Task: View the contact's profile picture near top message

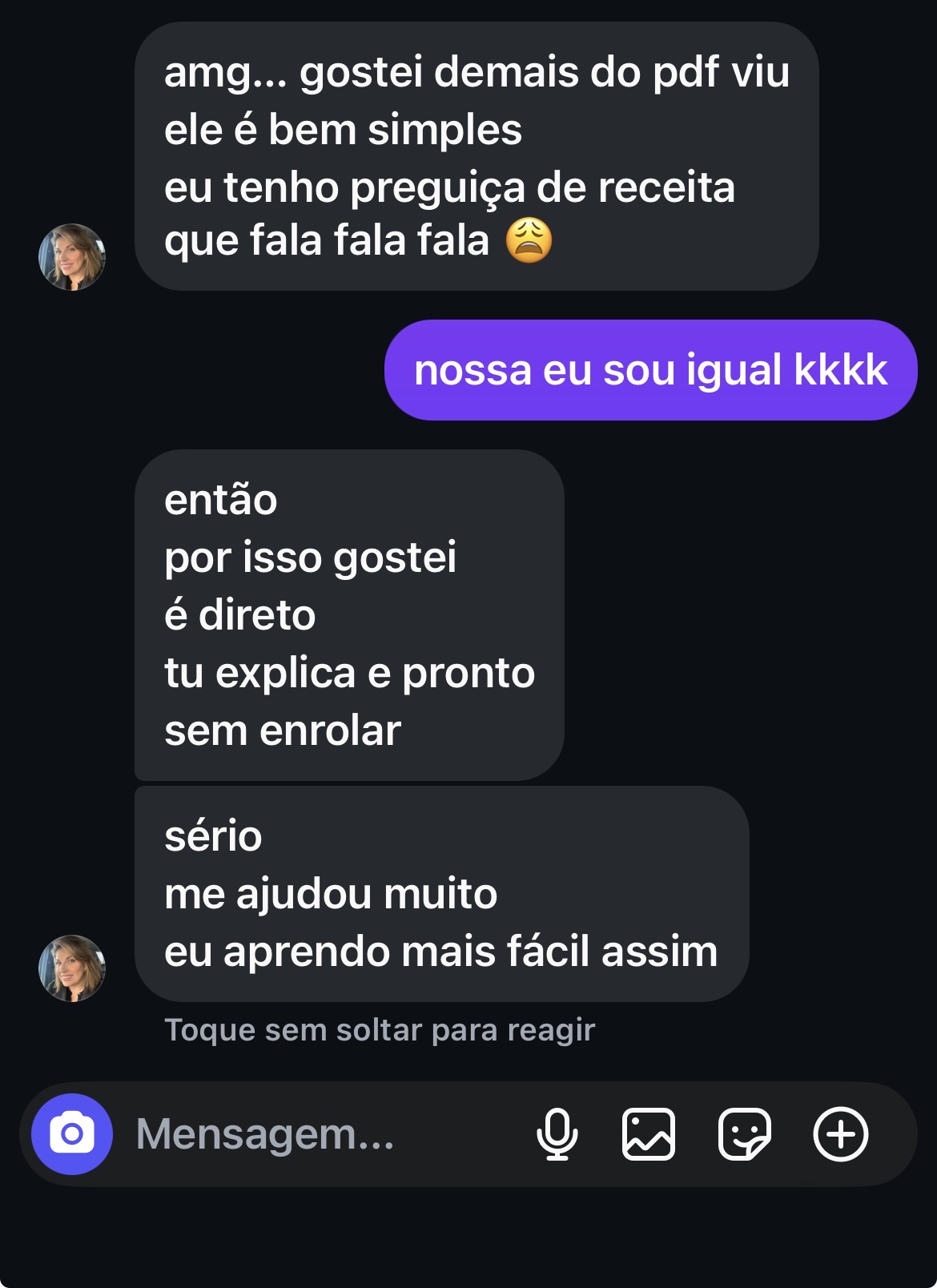Action: pos(70,256)
